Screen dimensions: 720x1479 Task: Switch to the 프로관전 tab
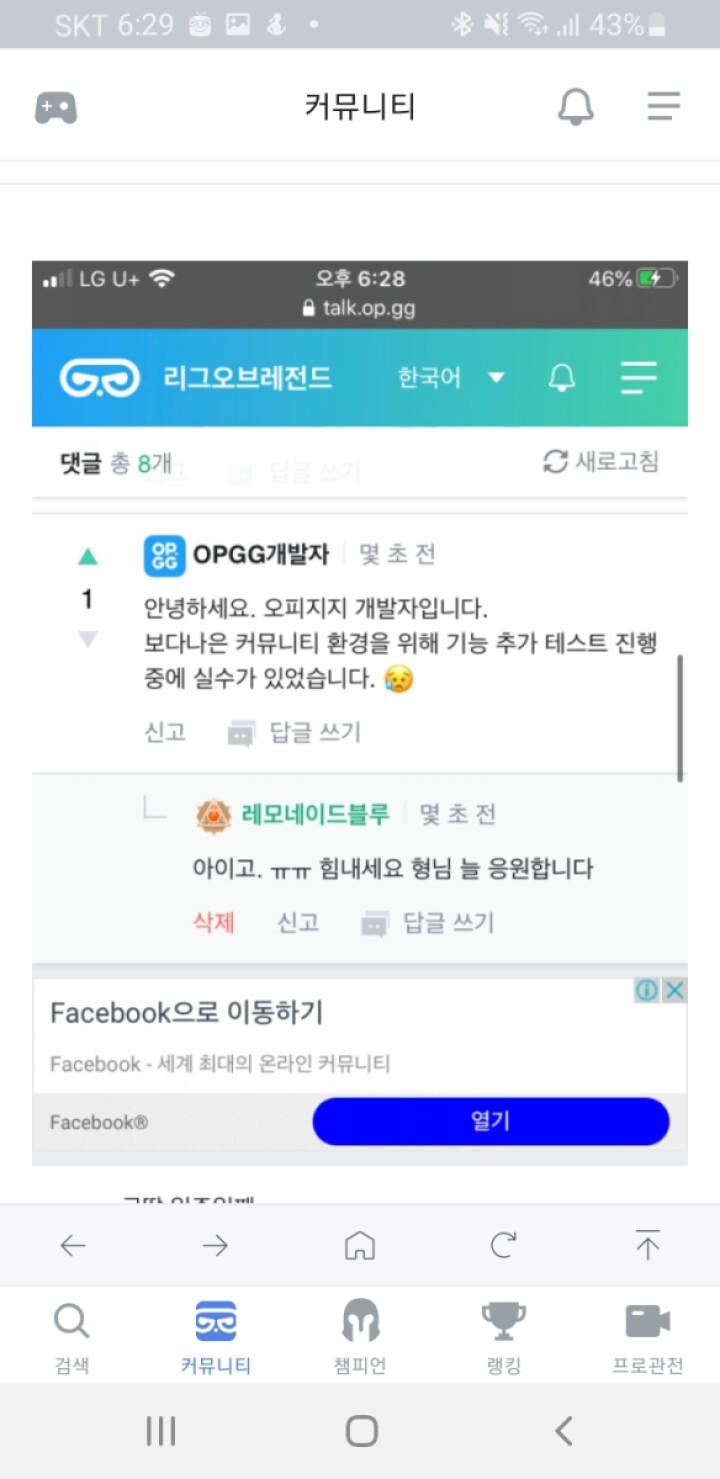(648, 1338)
